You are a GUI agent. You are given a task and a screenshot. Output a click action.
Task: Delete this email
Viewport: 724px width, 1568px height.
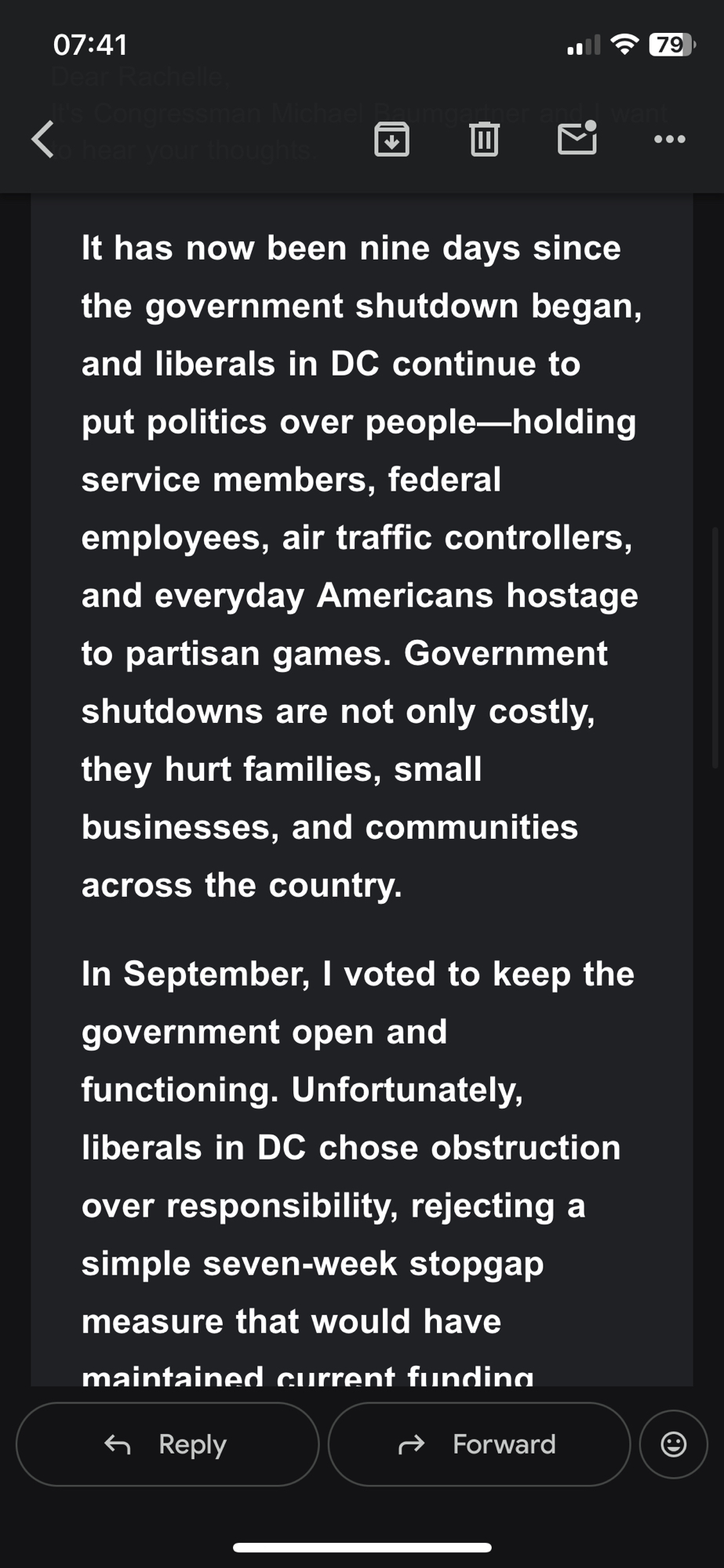[x=484, y=140]
